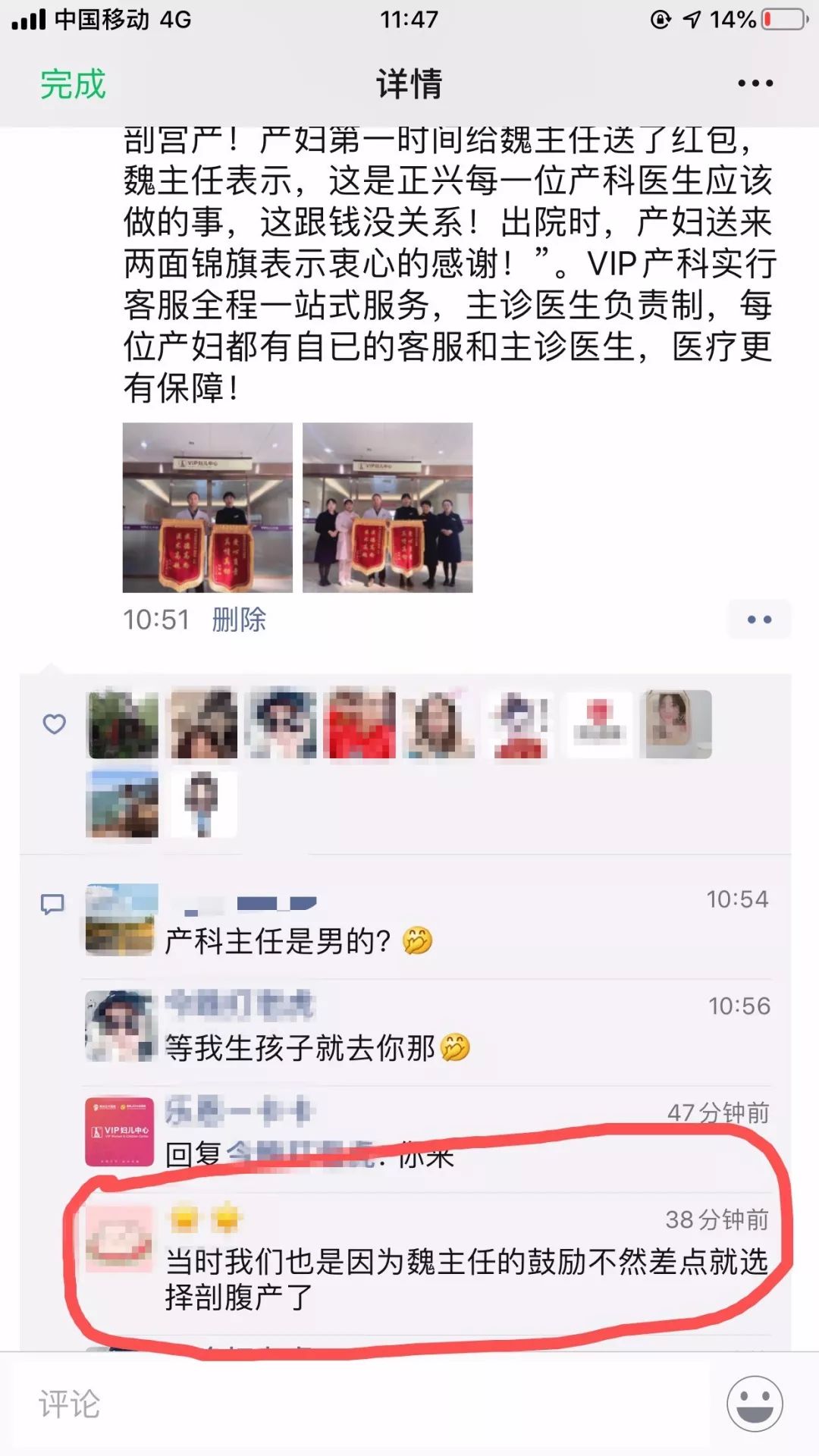Open first liker's avatar in likes row
Image resolution: width=819 pixels, height=1456 pixels.
pos(124,725)
